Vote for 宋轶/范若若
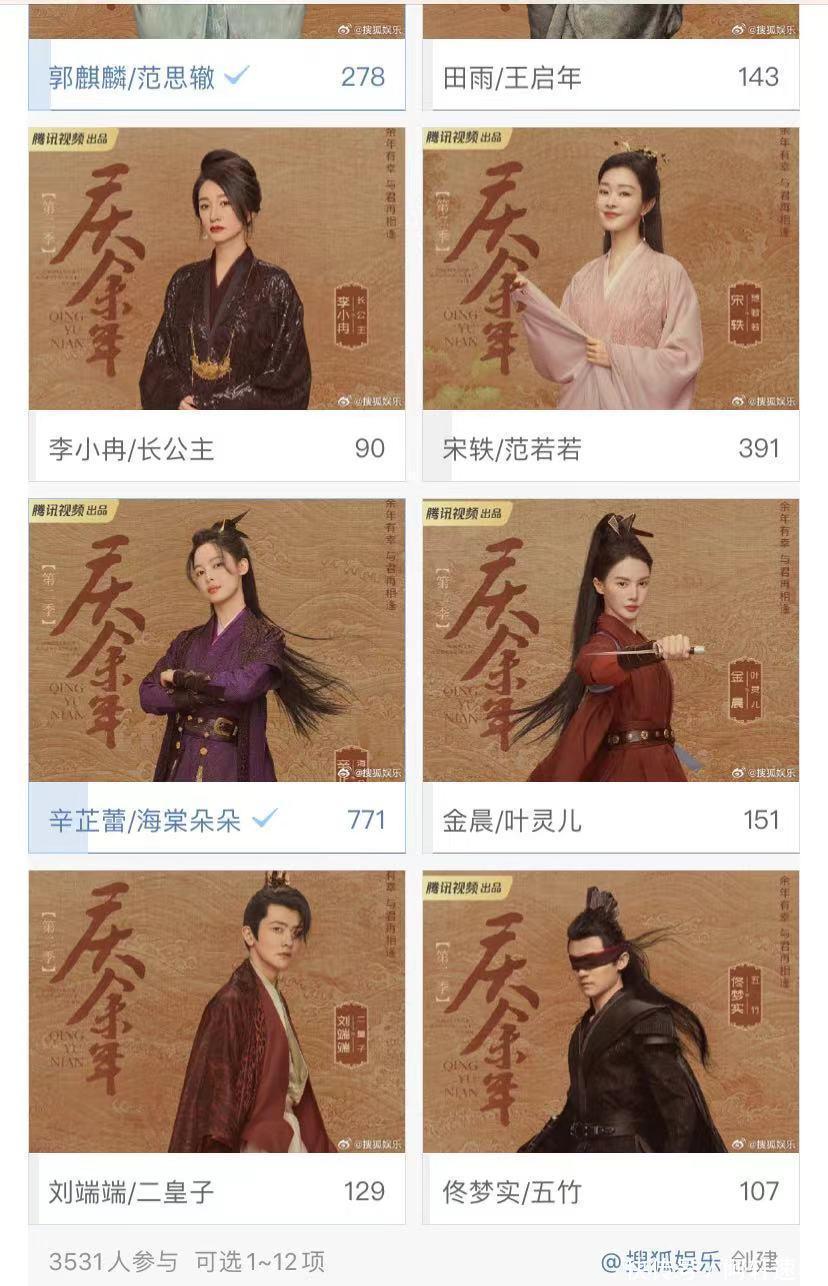This screenshot has height=1286, width=828. (x=610, y=448)
